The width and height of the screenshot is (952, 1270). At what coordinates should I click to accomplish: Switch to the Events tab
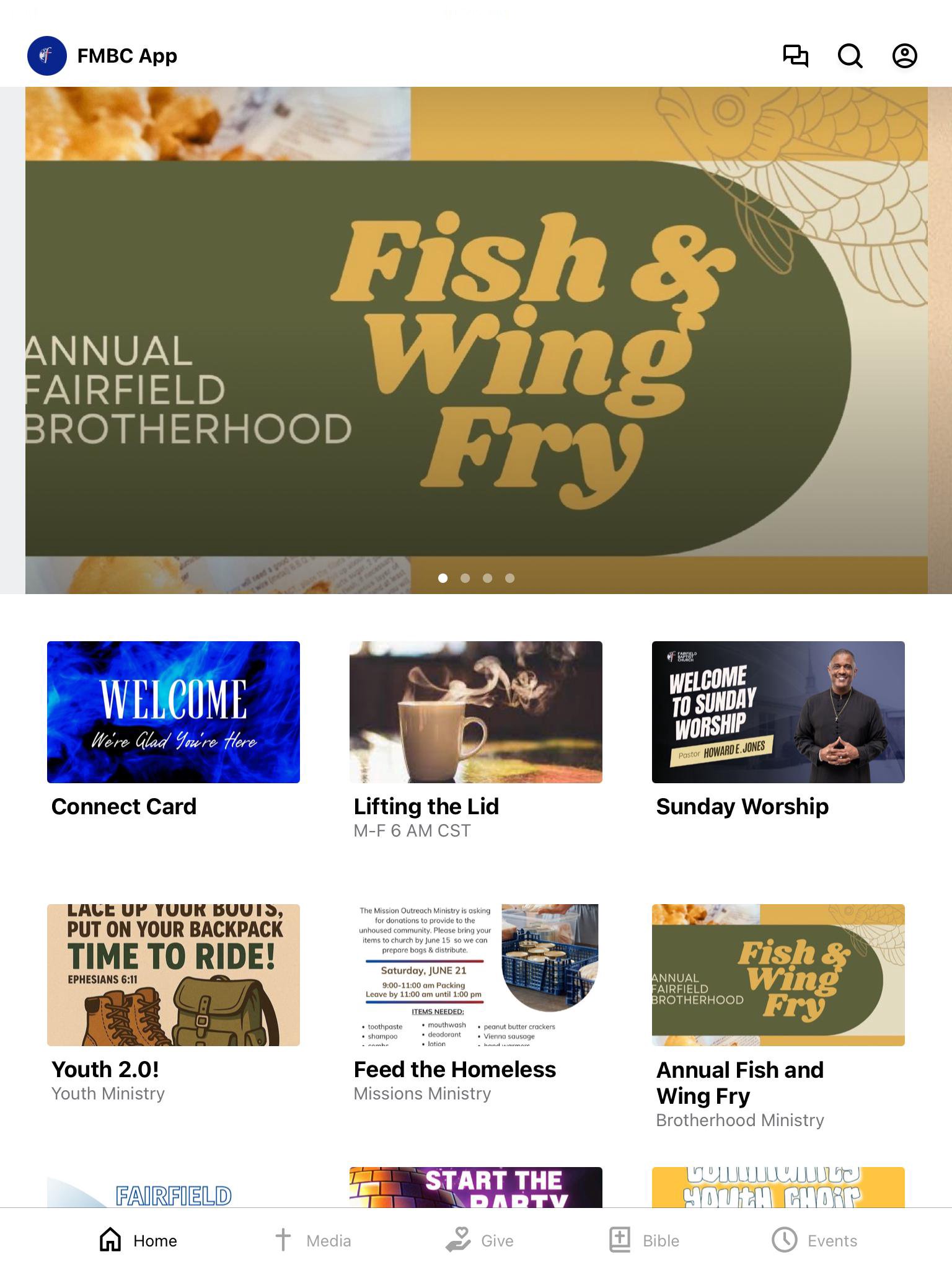(814, 1240)
